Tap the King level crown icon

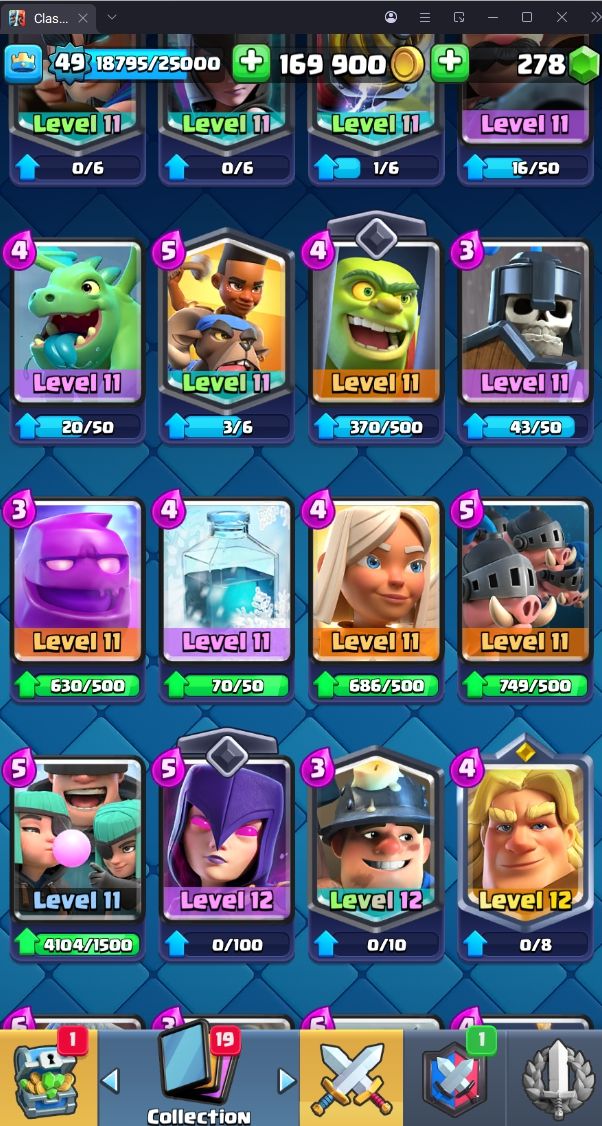(x=24, y=64)
